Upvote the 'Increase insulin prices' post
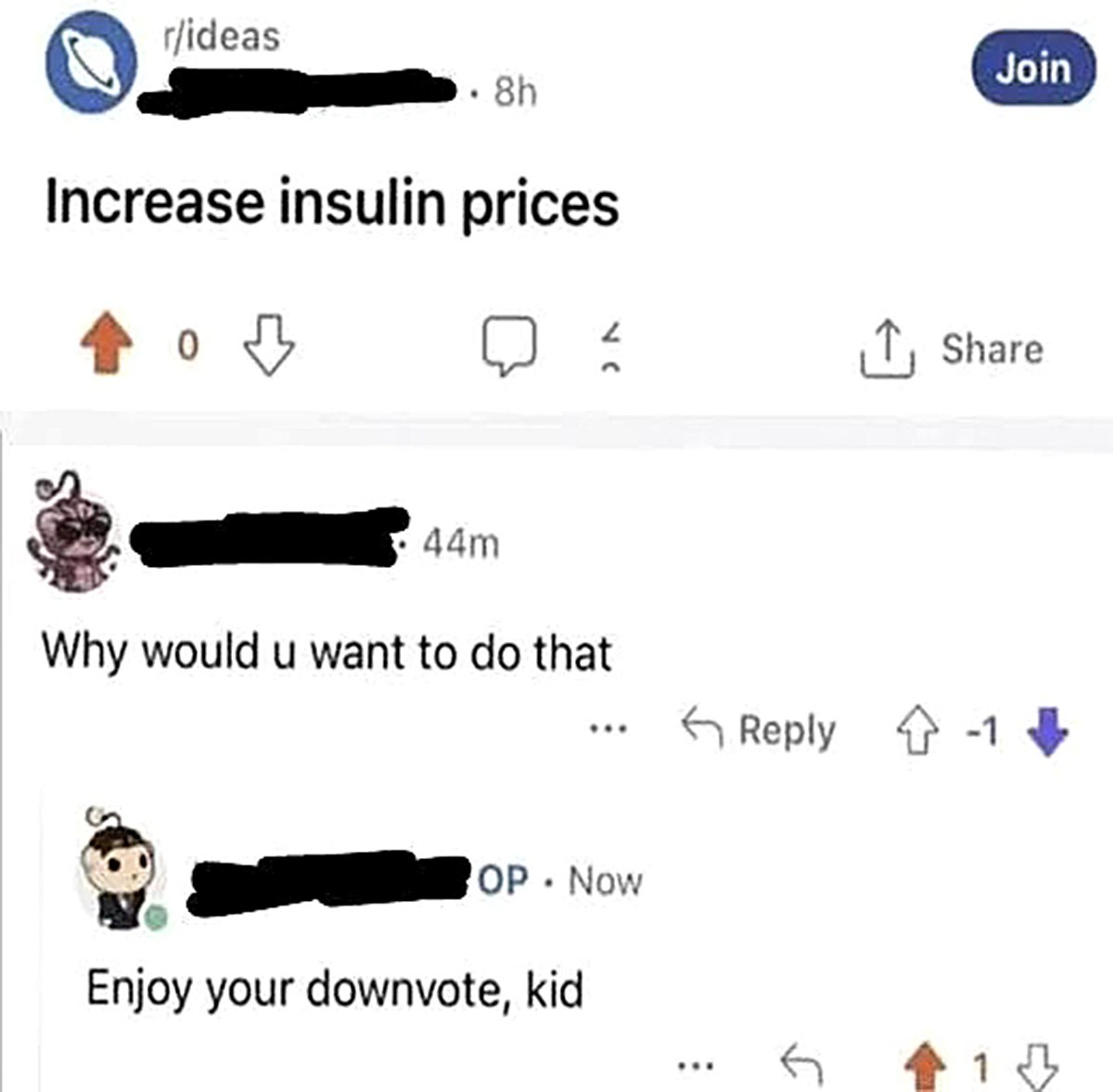The image size is (1113, 1092). 104,346
